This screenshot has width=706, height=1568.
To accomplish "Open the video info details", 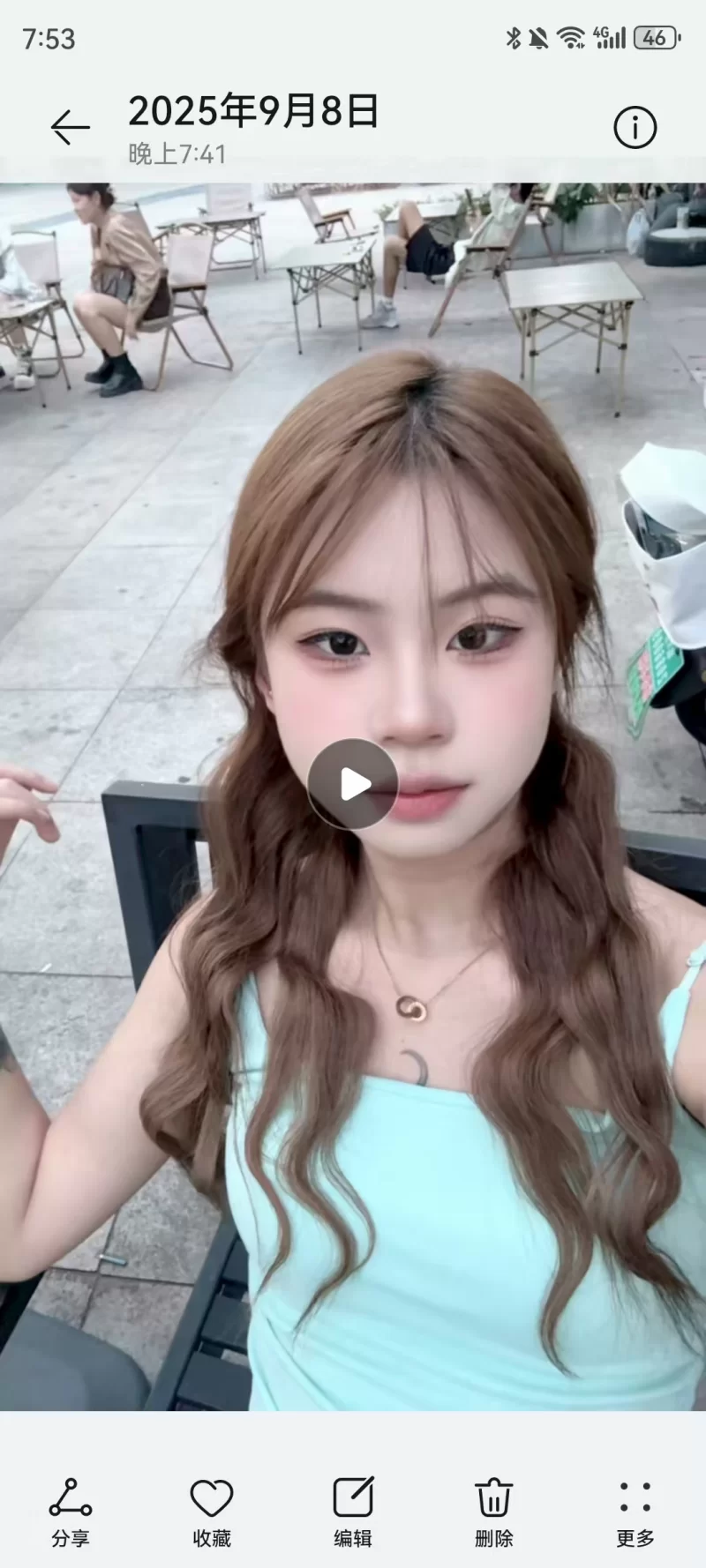I will pyautogui.click(x=635, y=128).
